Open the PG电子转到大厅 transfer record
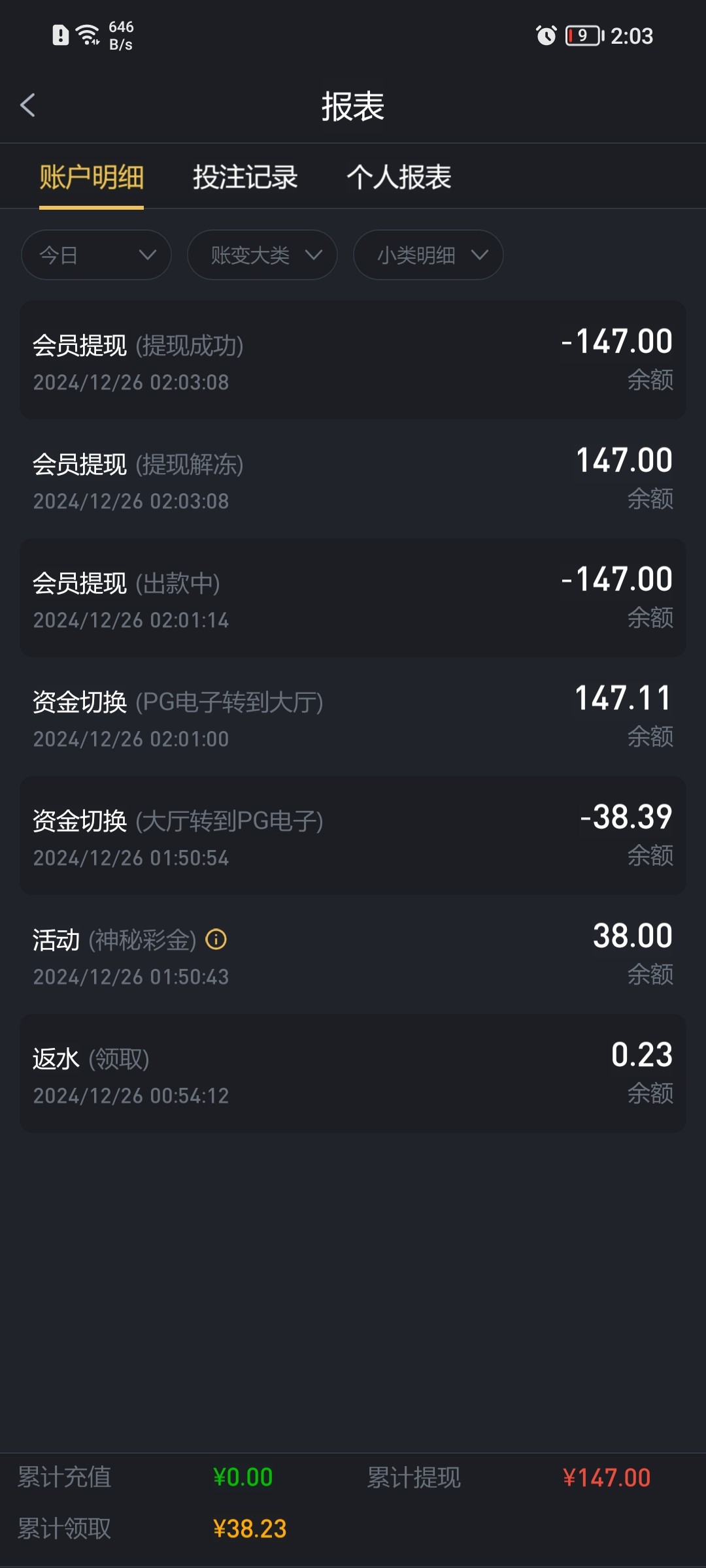This screenshot has width=706, height=1568. coord(353,717)
